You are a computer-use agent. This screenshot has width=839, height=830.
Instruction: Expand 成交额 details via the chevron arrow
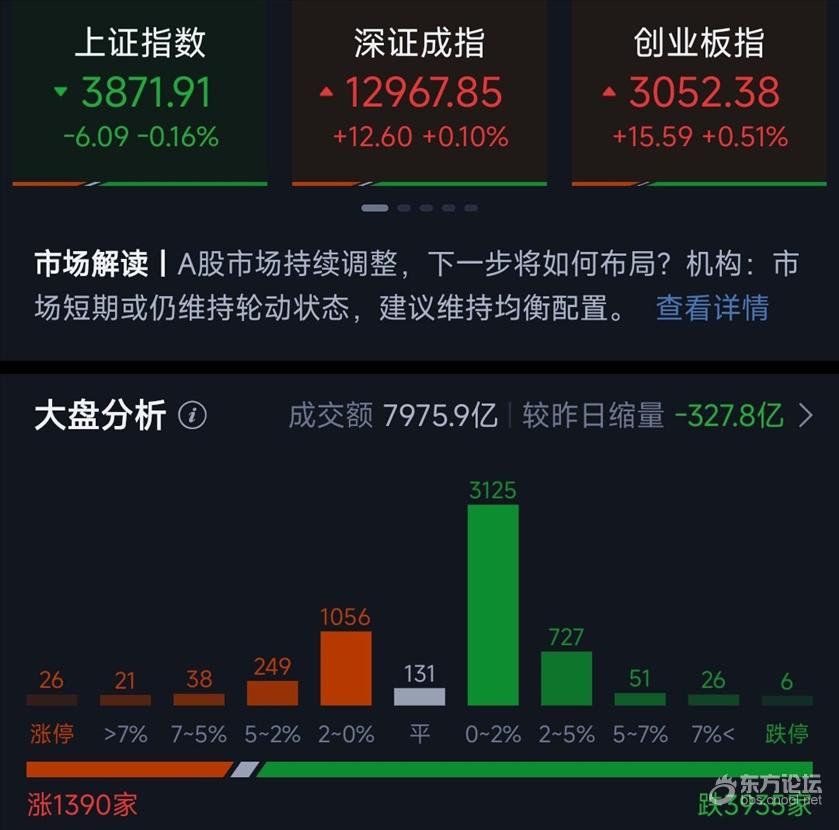pyautogui.click(x=806, y=415)
